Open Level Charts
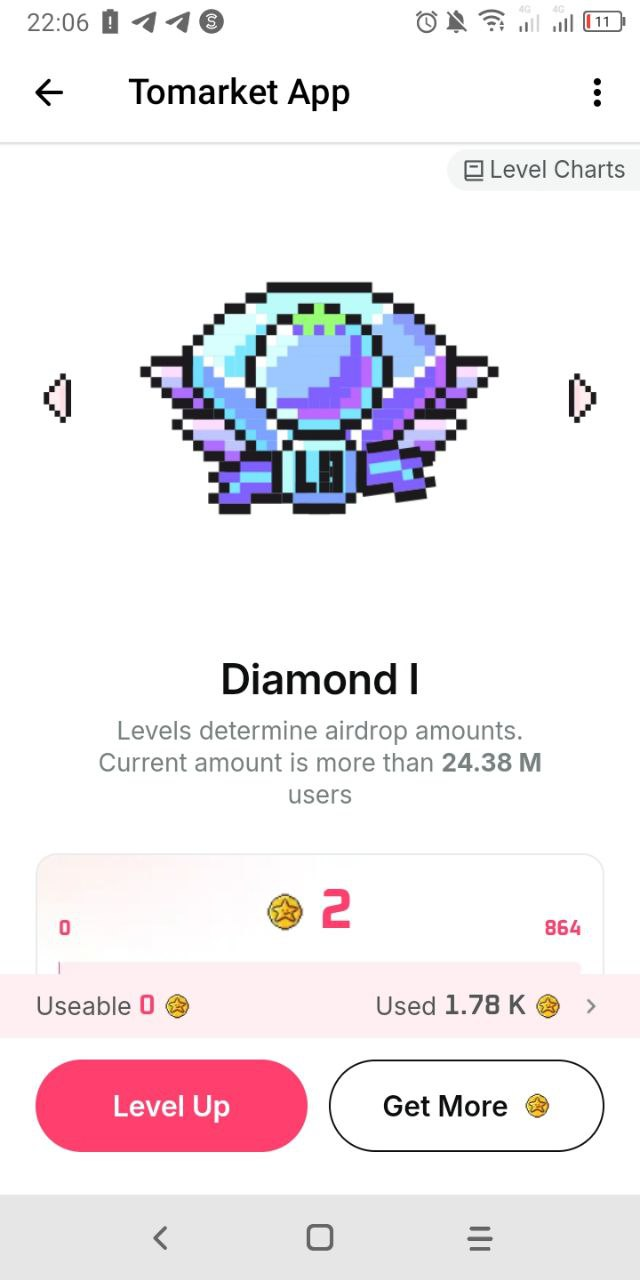The width and height of the screenshot is (640, 1280). 545,170
